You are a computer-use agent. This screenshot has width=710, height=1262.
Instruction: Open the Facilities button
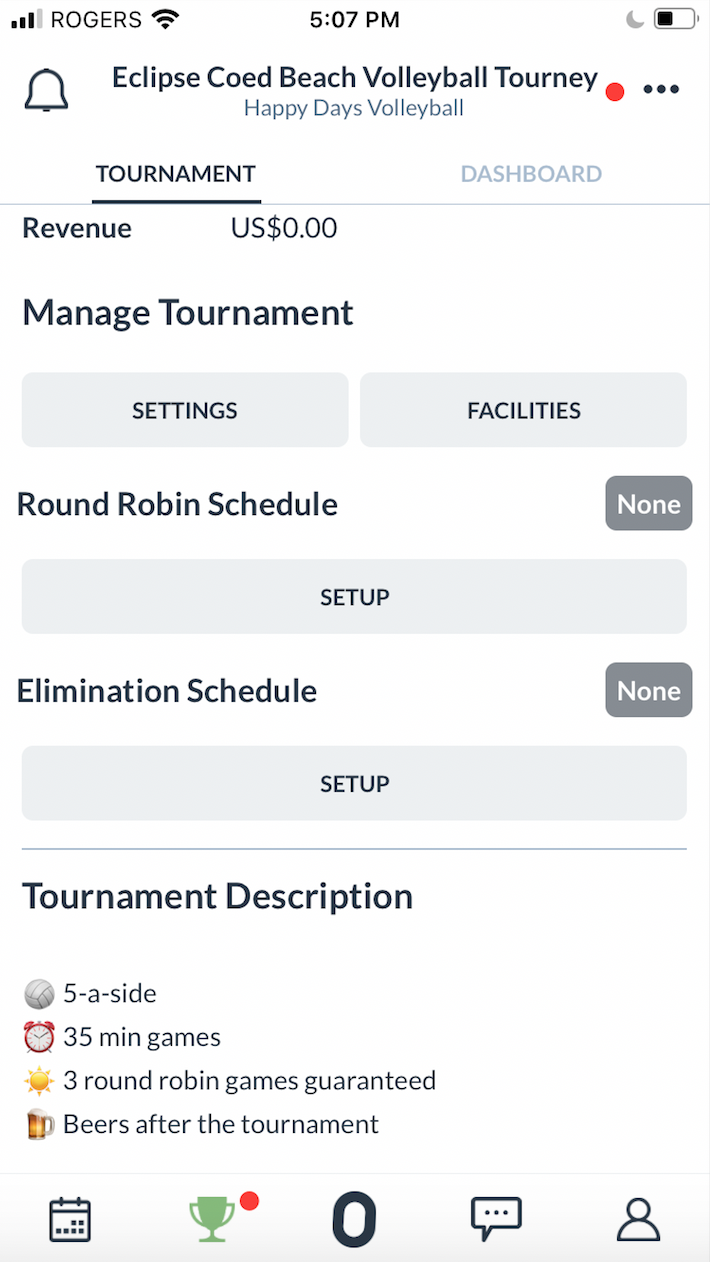click(523, 410)
